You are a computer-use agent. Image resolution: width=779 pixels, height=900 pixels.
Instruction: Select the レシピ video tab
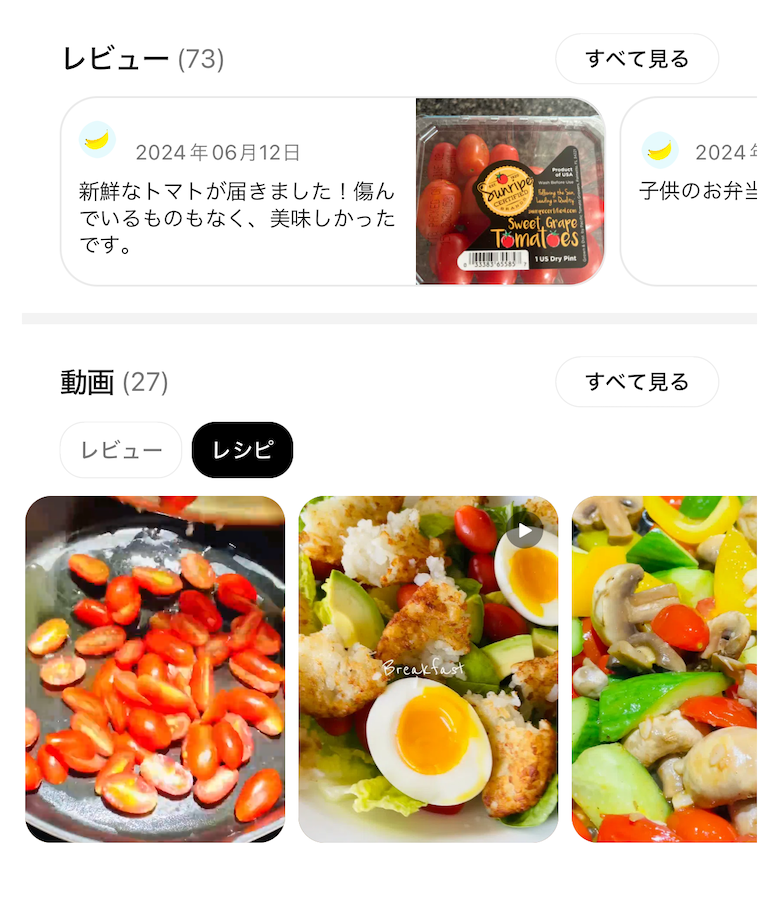click(x=242, y=450)
